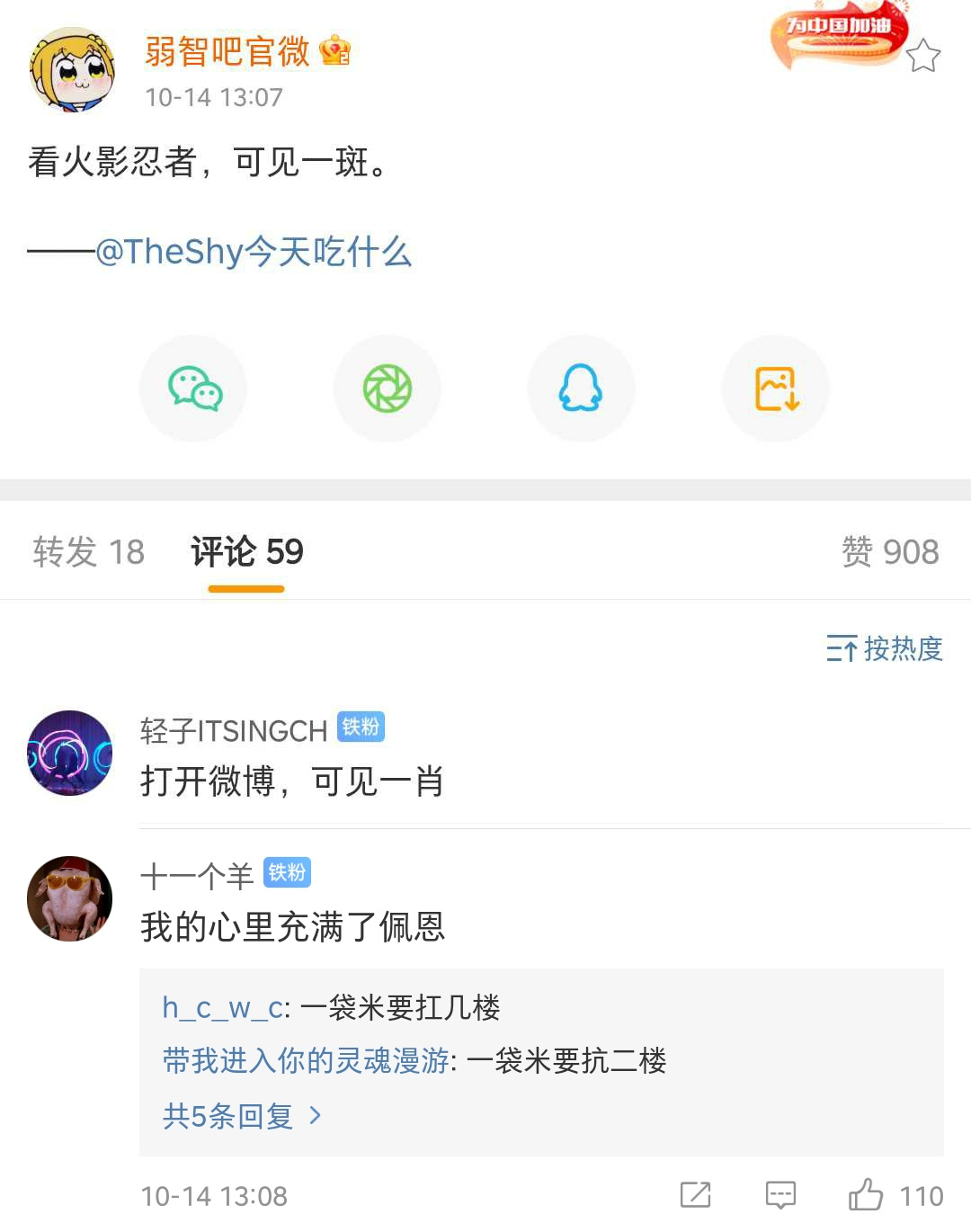Select the 评论 59 tab
This screenshot has height=1232, width=971.
[x=246, y=551]
